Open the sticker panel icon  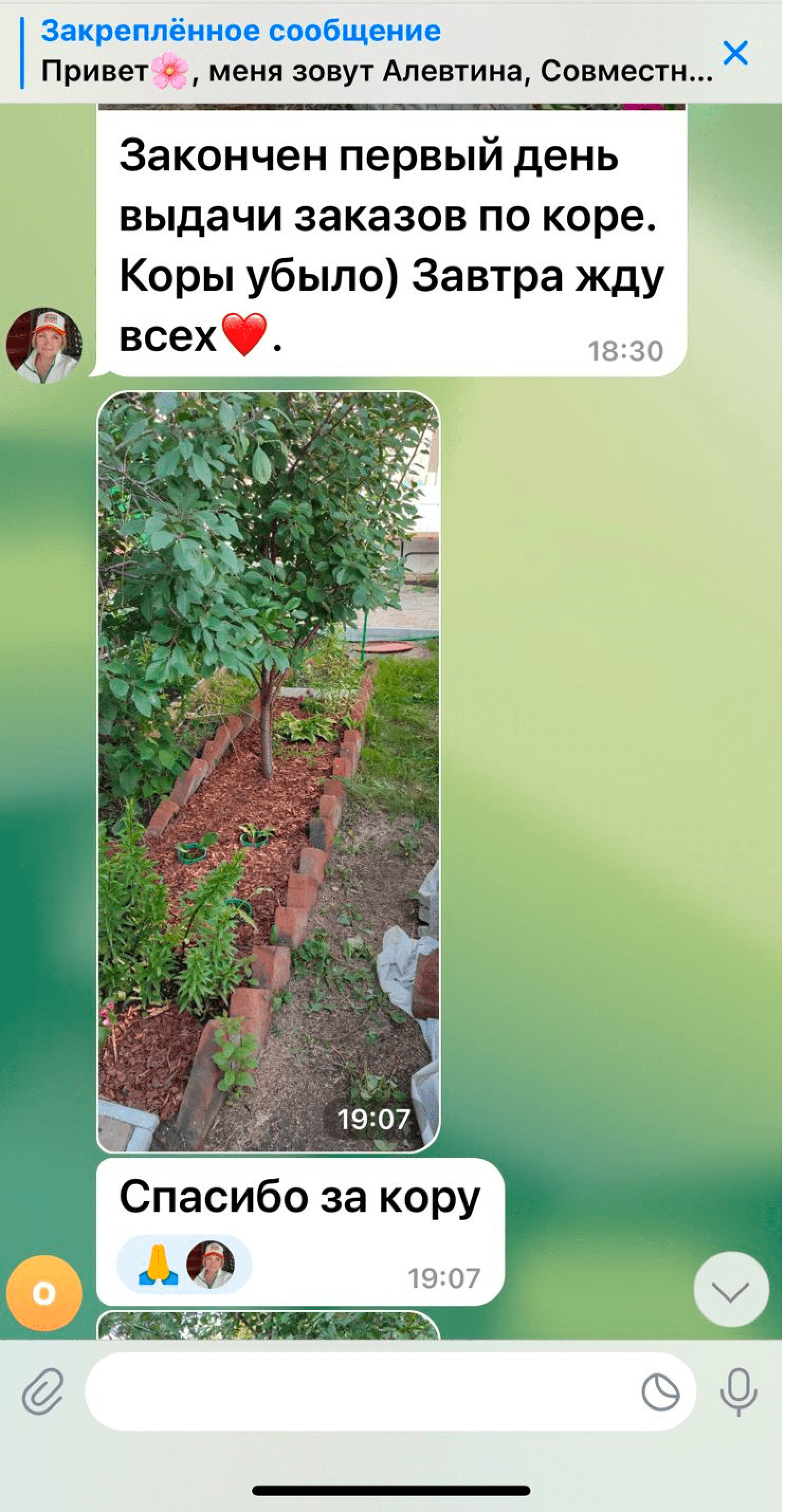pos(660,1391)
